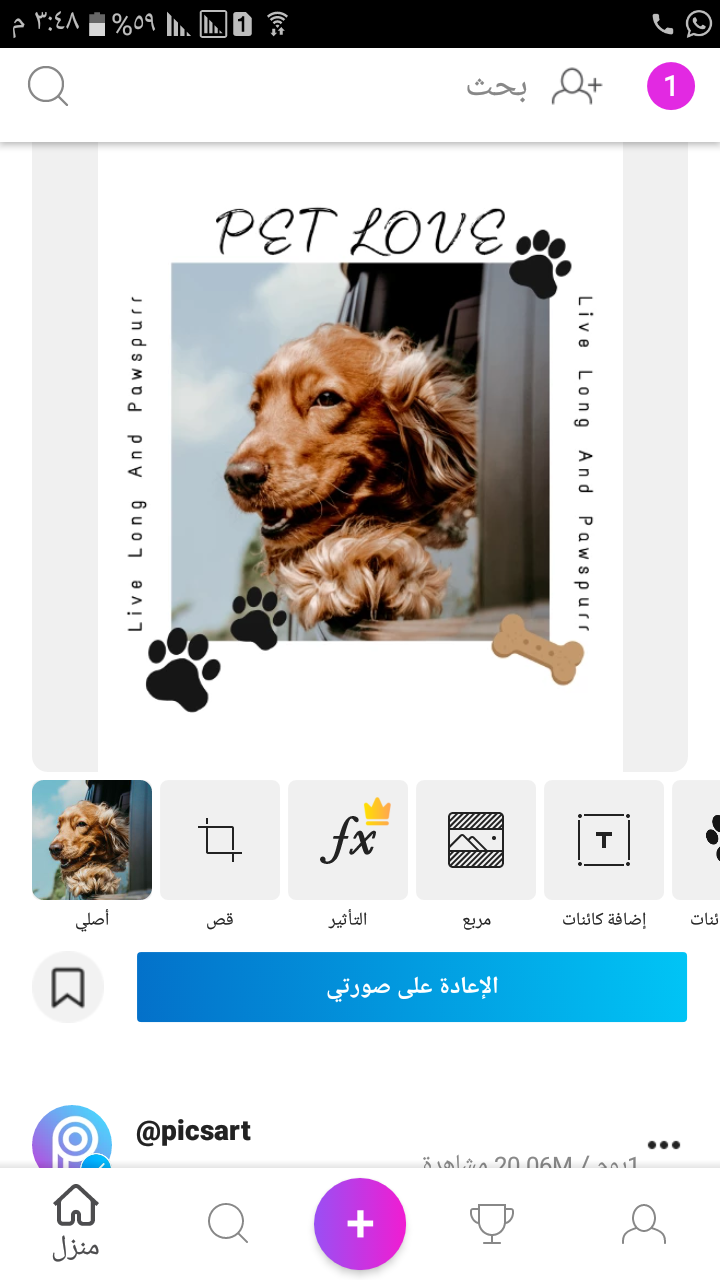
Task: Select the crop (قص) step
Action: pyautogui.click(x=220, y=840)
